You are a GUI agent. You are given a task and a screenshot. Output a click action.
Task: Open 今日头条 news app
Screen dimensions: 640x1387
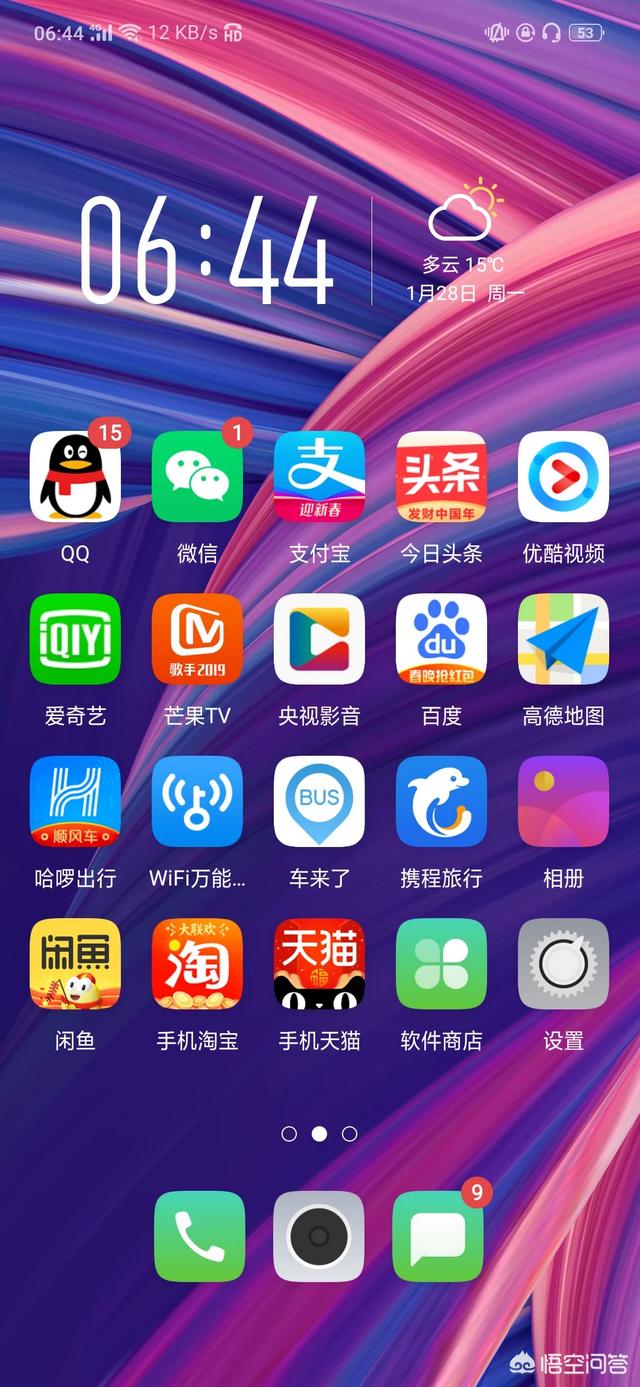point(441,477)
